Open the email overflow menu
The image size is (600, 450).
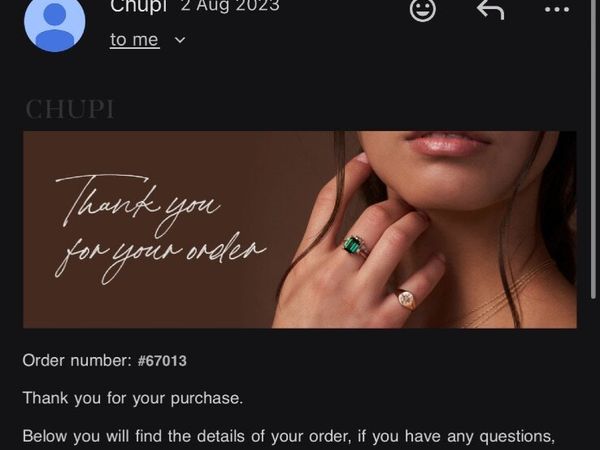click(556, 9)
